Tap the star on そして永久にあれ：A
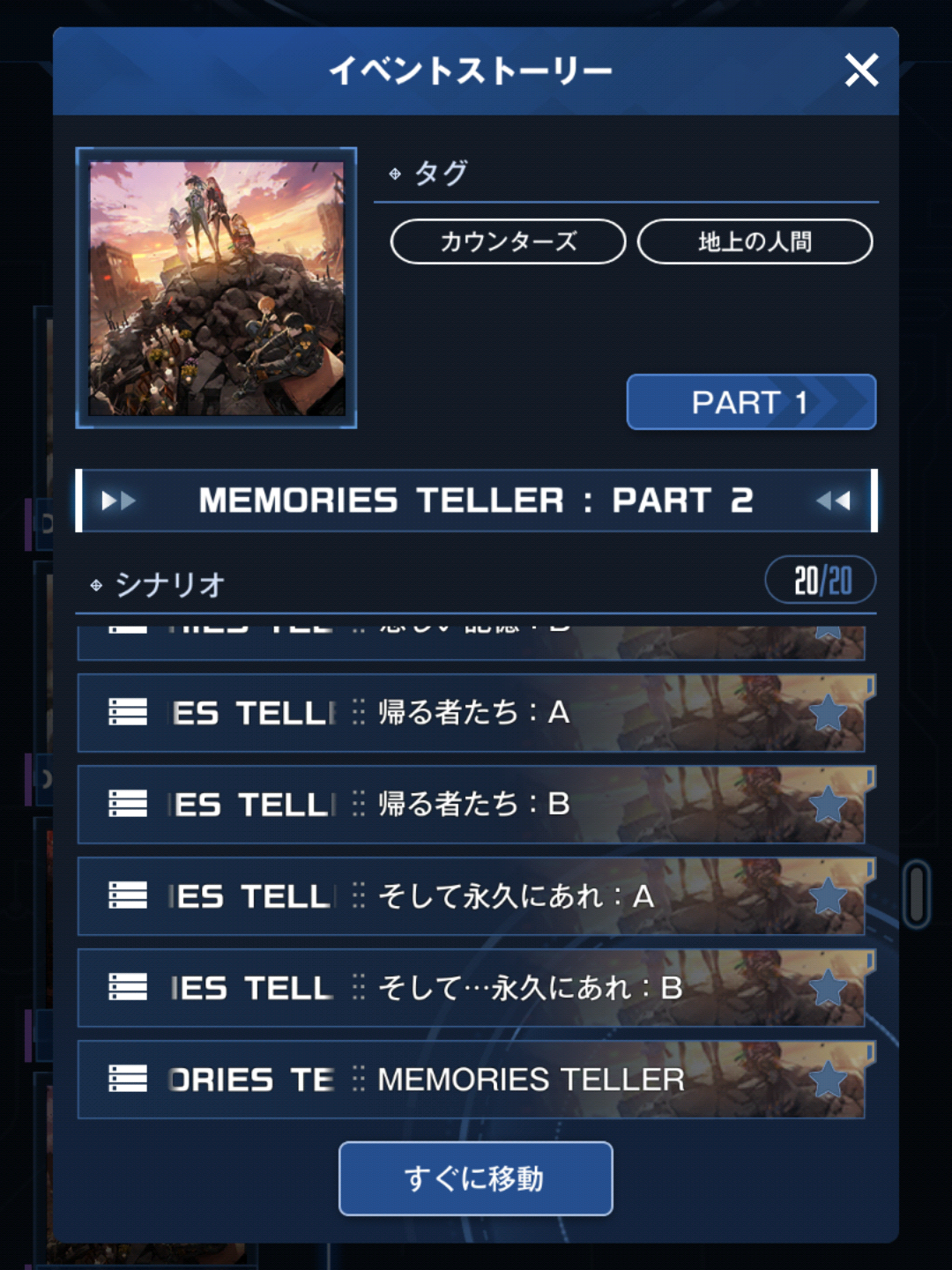The width and height of the screenshot is (952, 1270). point(828,896)
